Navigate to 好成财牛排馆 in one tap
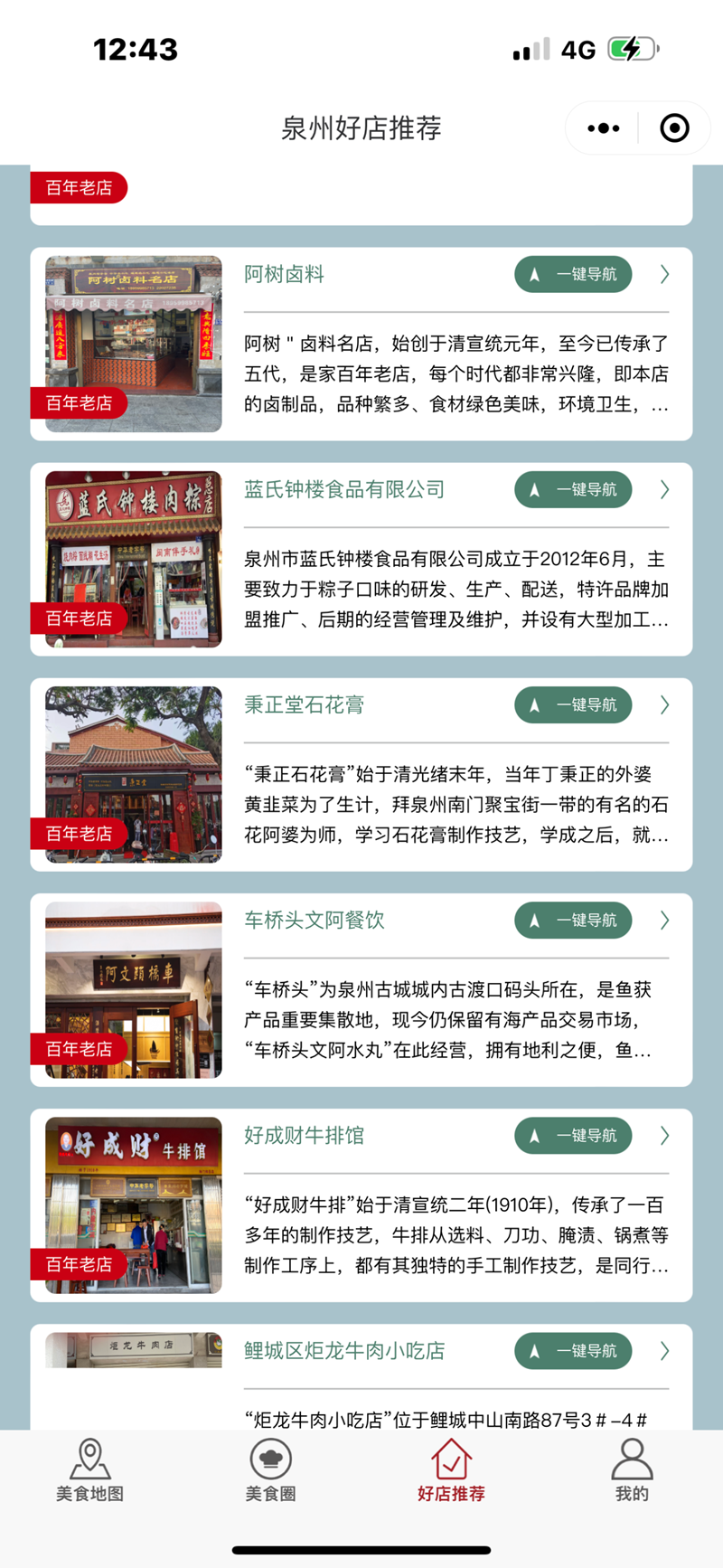723x1568 pixels. click(573, 1135)
